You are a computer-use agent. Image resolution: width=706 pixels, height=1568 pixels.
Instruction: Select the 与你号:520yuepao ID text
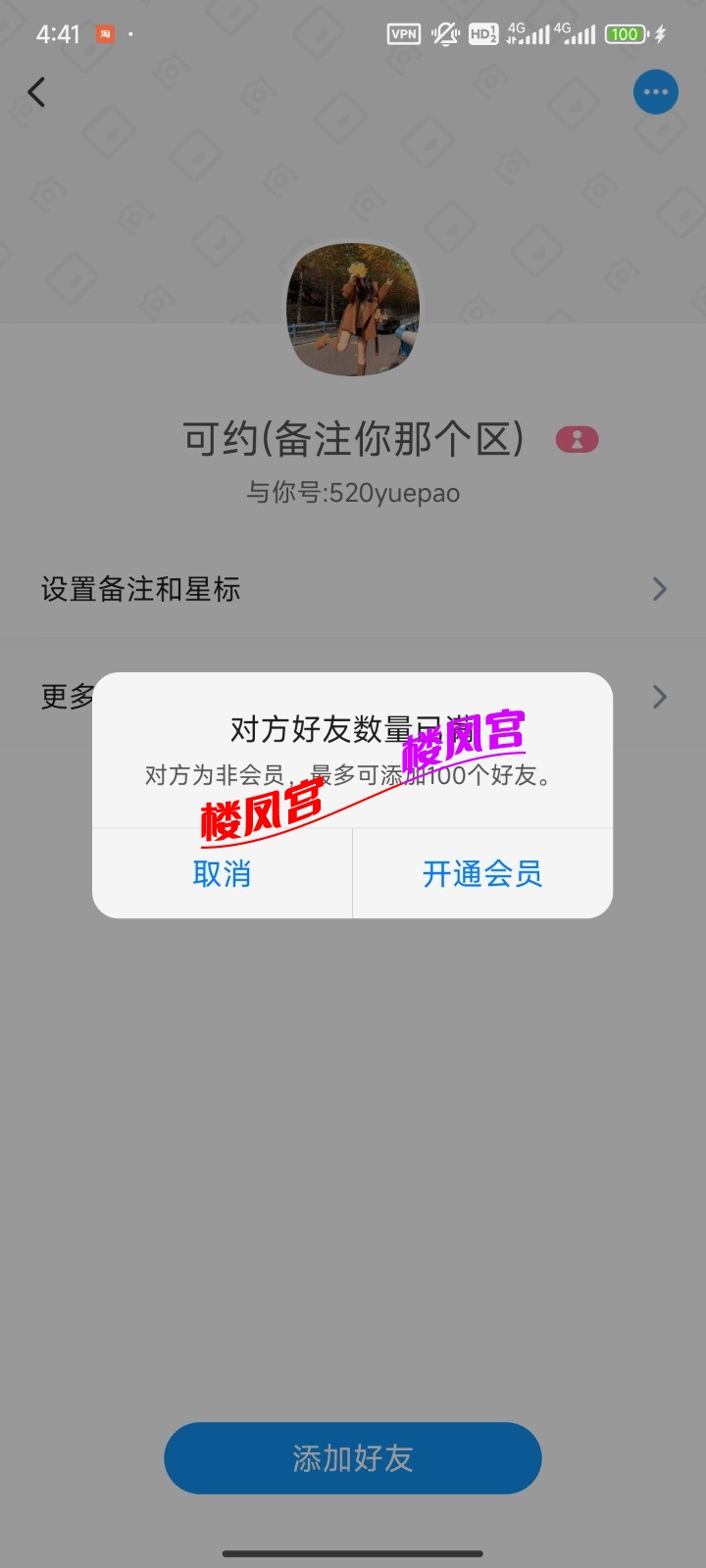(352, 493)
